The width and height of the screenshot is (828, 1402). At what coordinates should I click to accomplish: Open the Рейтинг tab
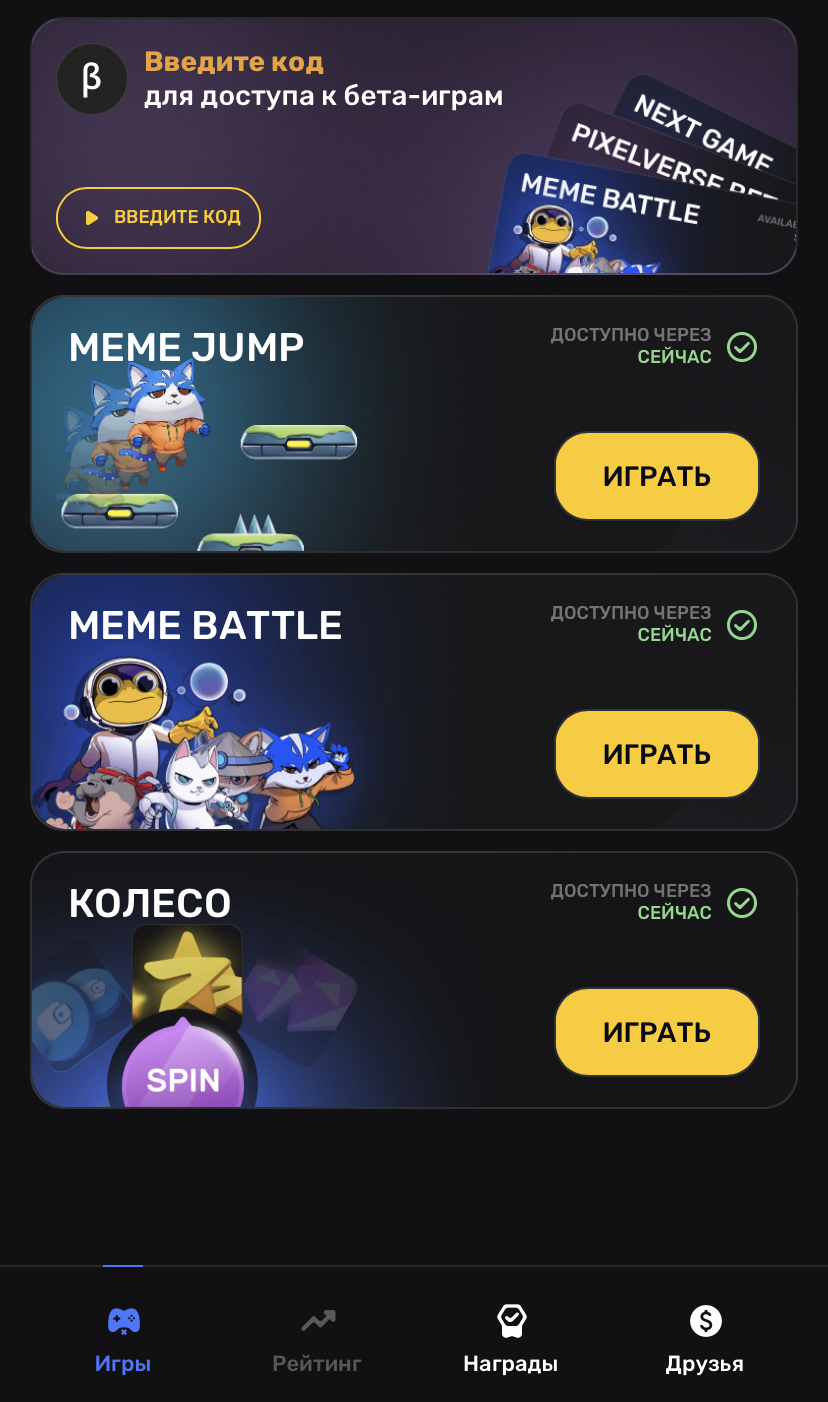pyautogui.click(x=317, y=1340)
